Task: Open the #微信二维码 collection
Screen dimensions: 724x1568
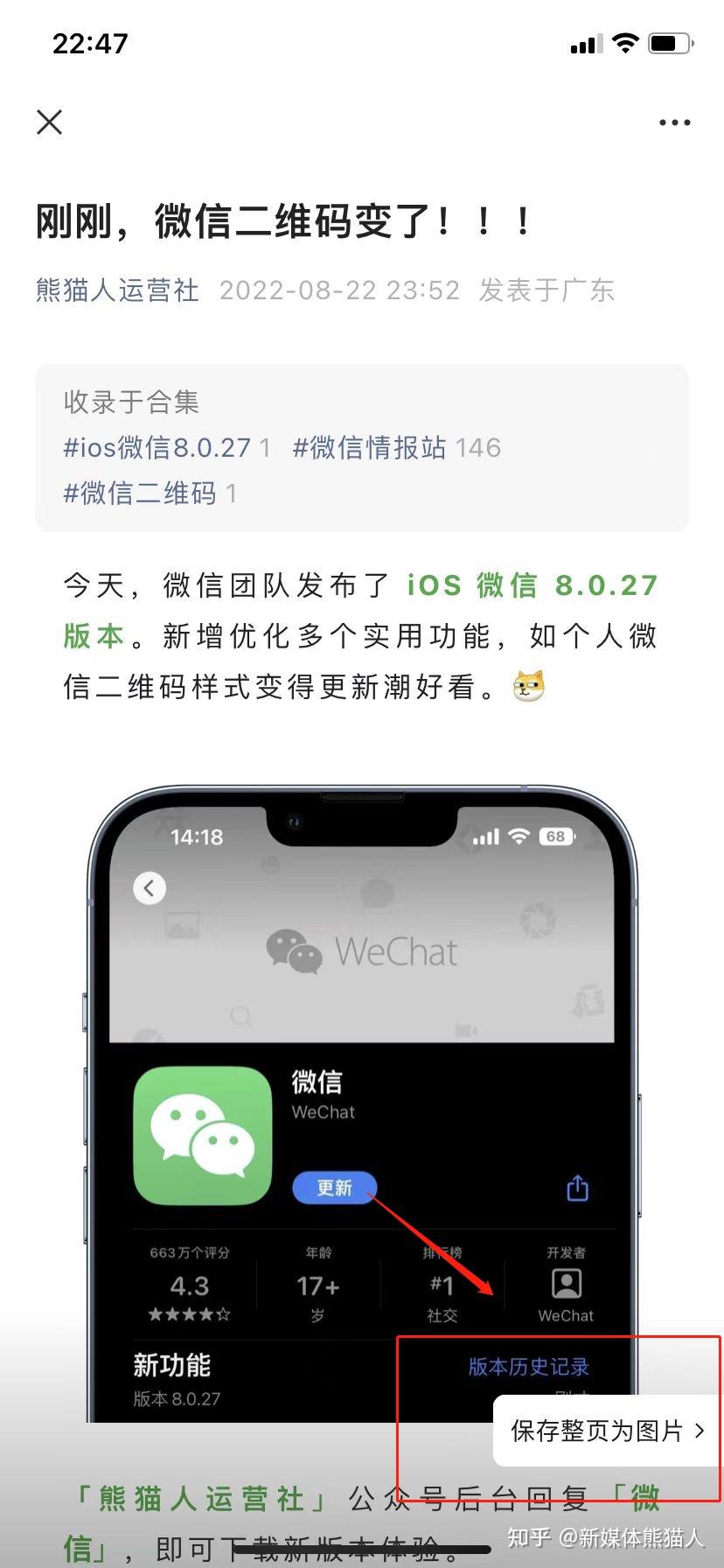Action: coord(140,493)
